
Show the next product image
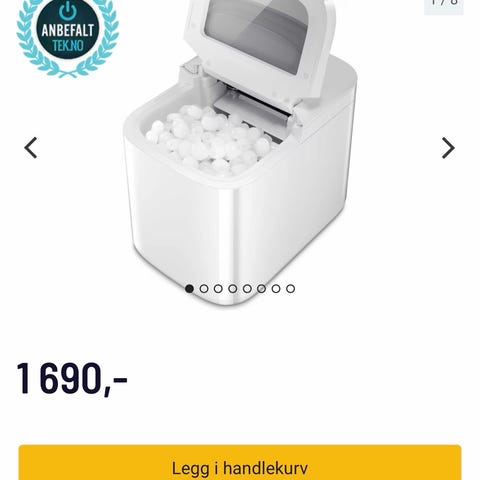click(448, 148)
